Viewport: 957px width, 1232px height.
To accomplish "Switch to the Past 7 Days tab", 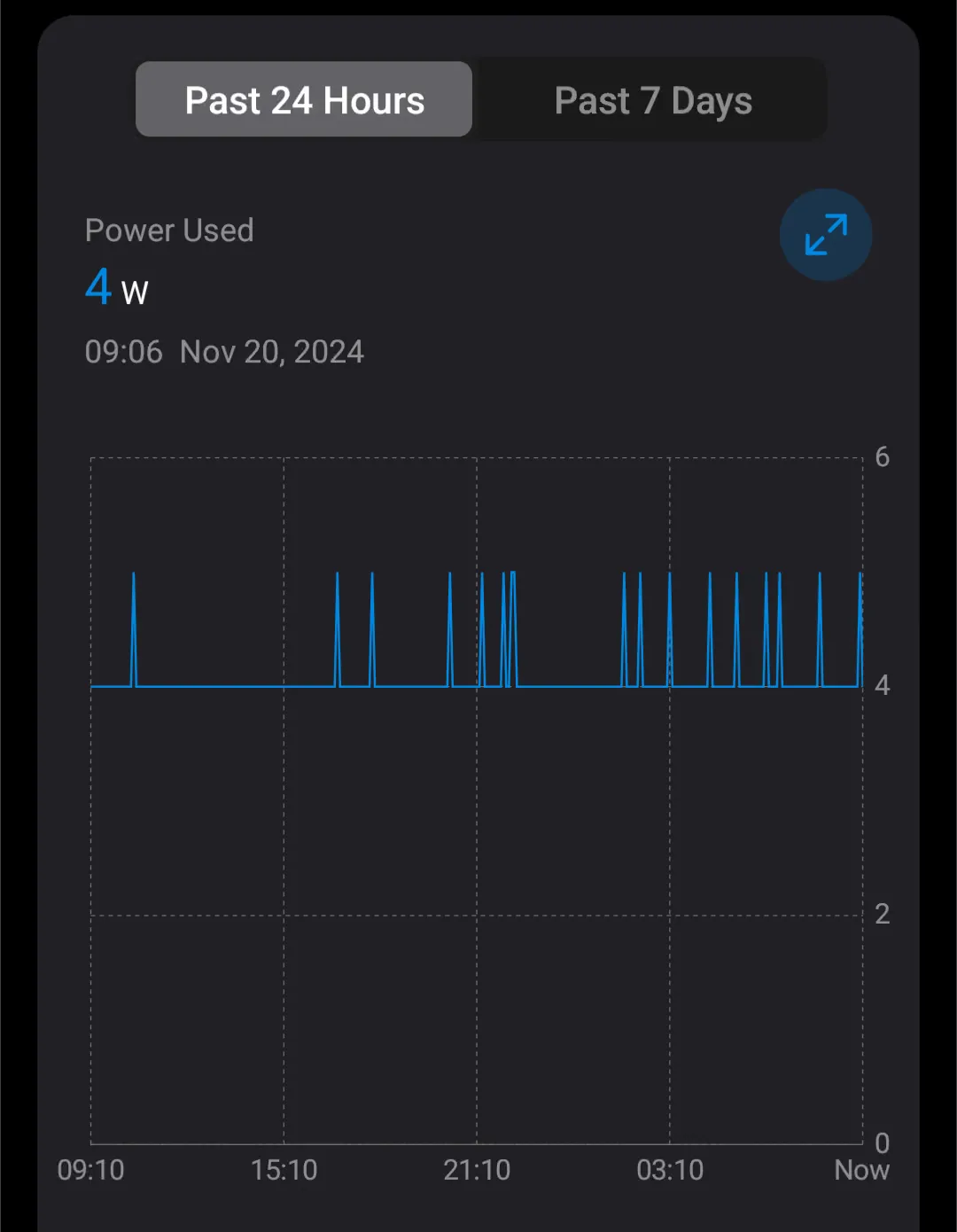I will pyautogui.click(x=653, y=100).
